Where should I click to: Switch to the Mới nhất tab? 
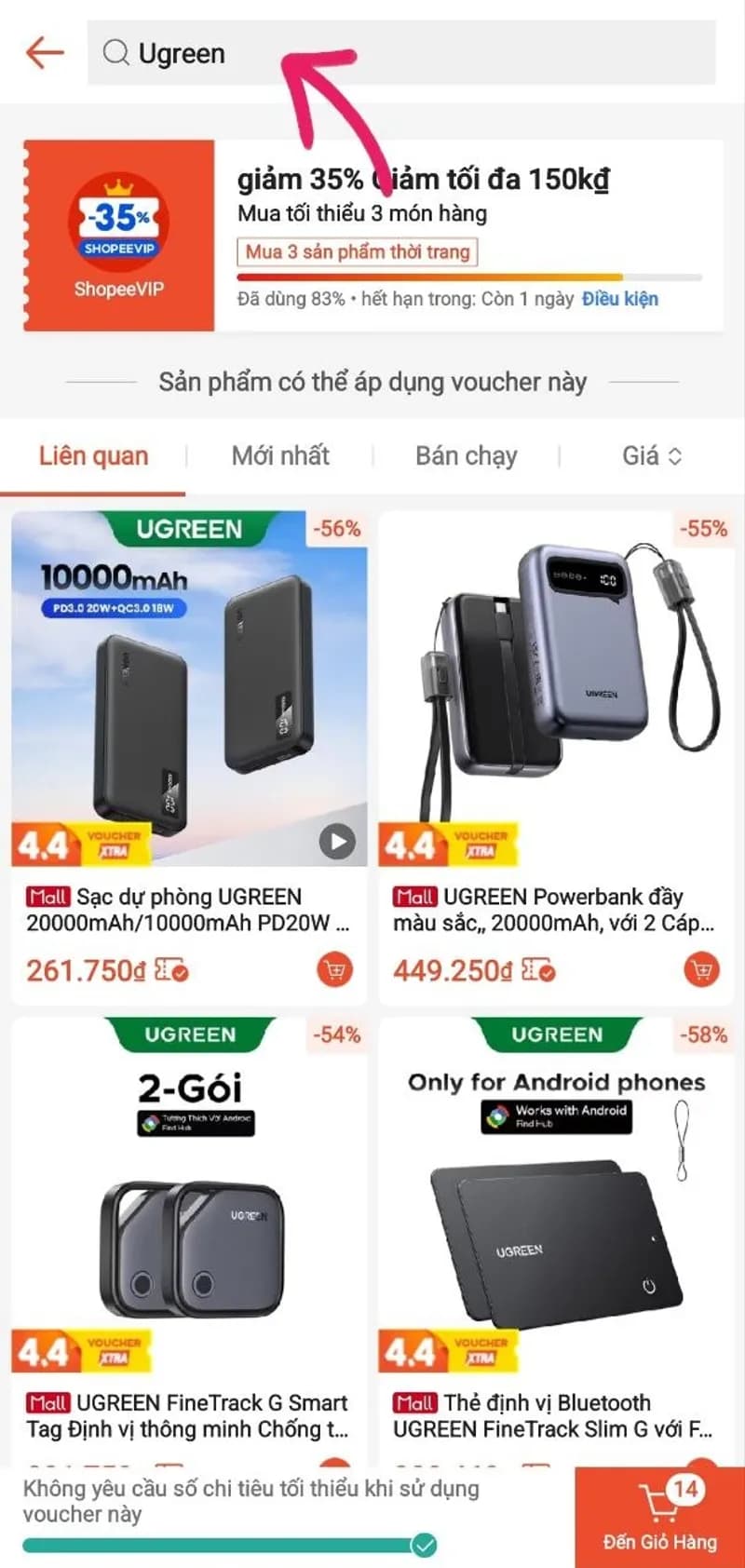[x=280, y=455]
